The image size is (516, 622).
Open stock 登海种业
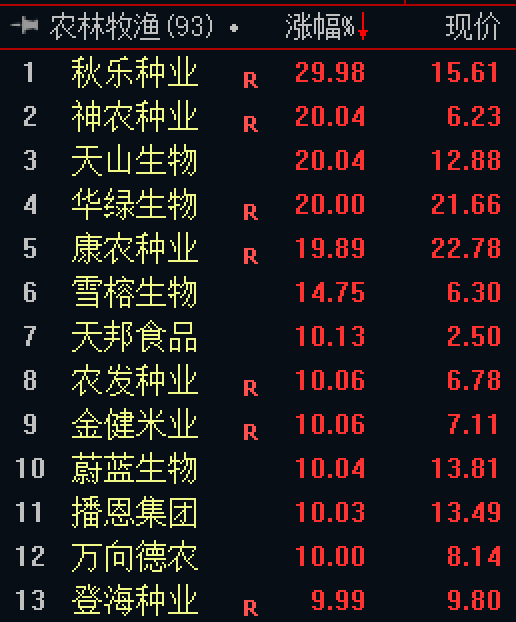(134, 601)
